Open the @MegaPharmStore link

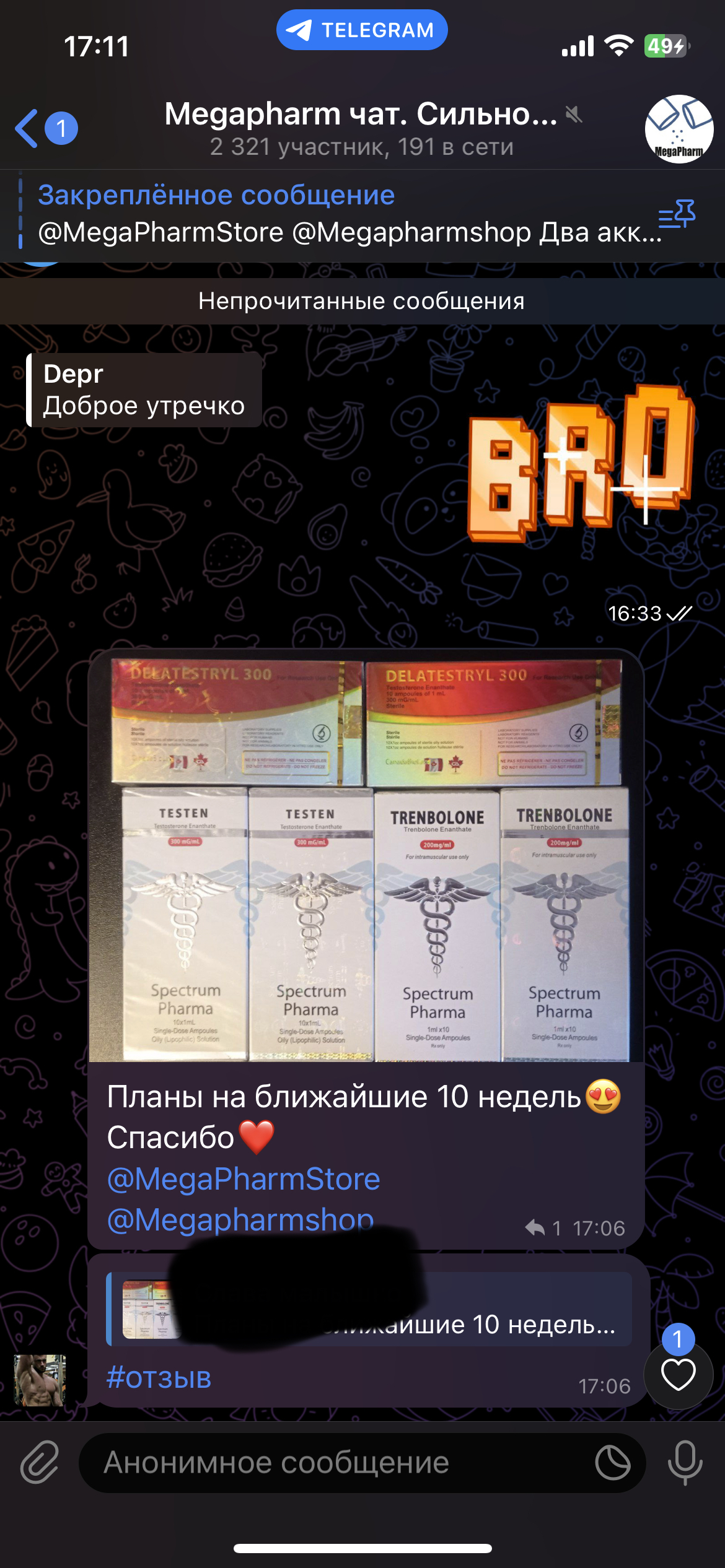(244, 1180)
